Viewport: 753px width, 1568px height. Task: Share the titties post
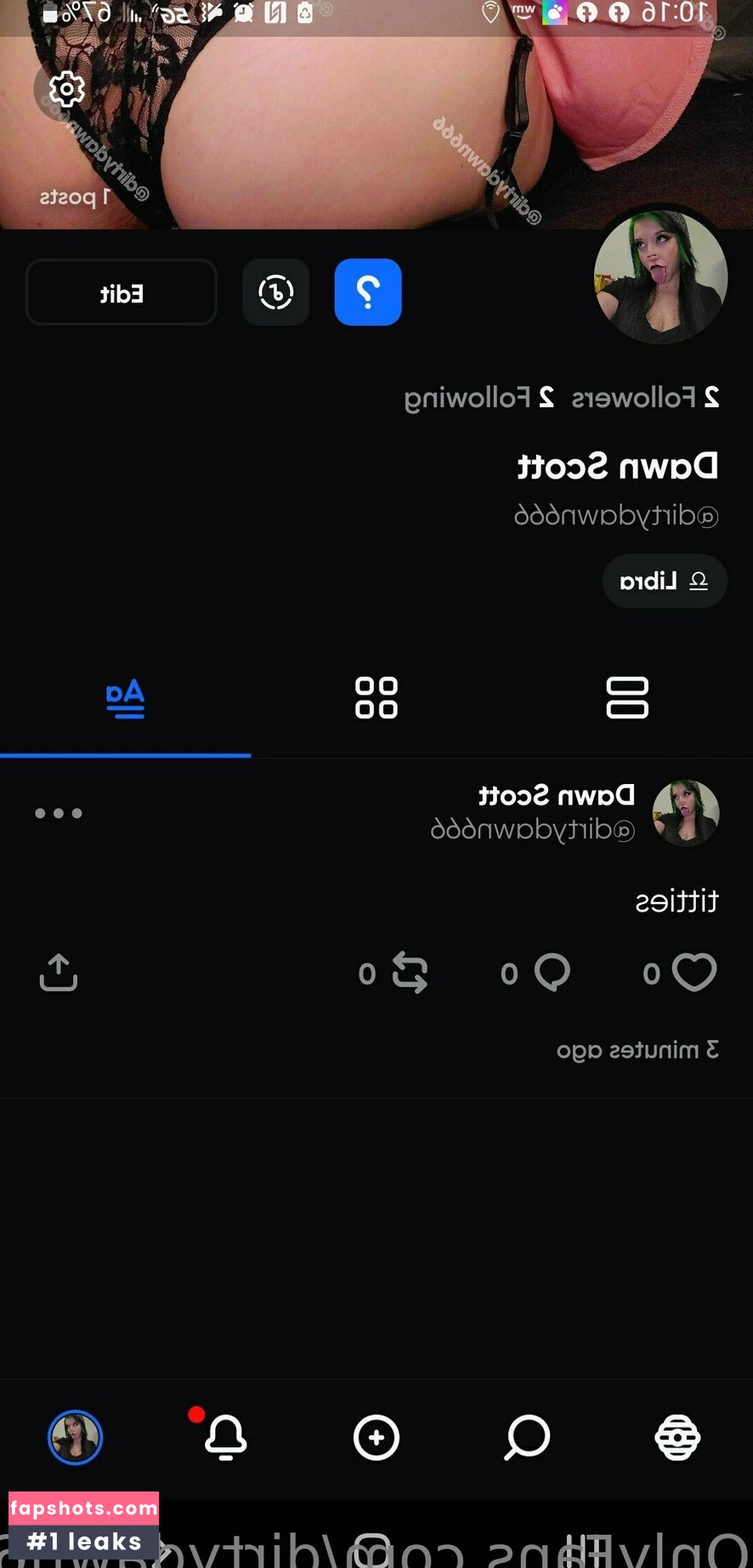coord(59,973)
